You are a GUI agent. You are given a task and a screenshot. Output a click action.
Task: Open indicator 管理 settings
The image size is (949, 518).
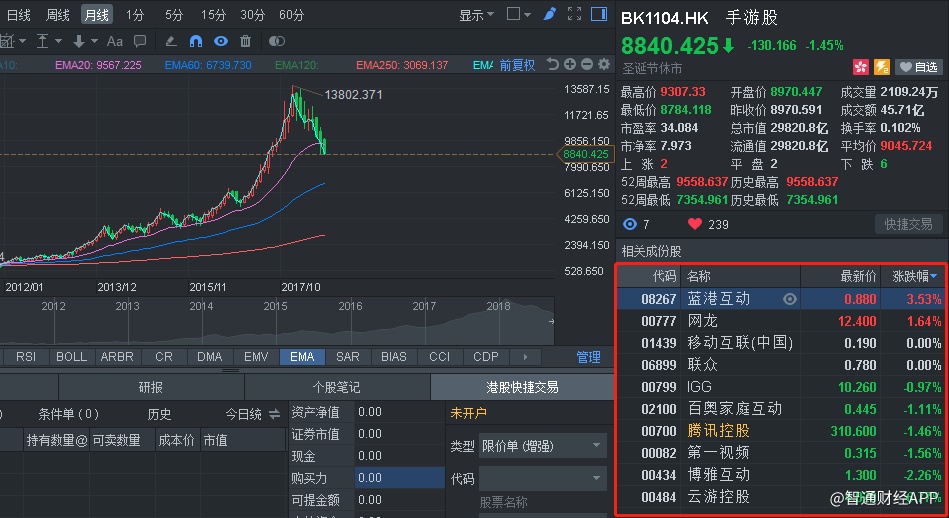[x=588, y=357]
